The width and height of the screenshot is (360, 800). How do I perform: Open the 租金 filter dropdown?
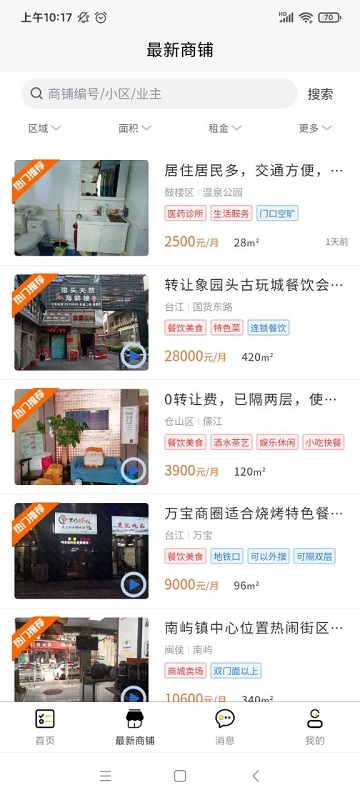tap(225, 128)
